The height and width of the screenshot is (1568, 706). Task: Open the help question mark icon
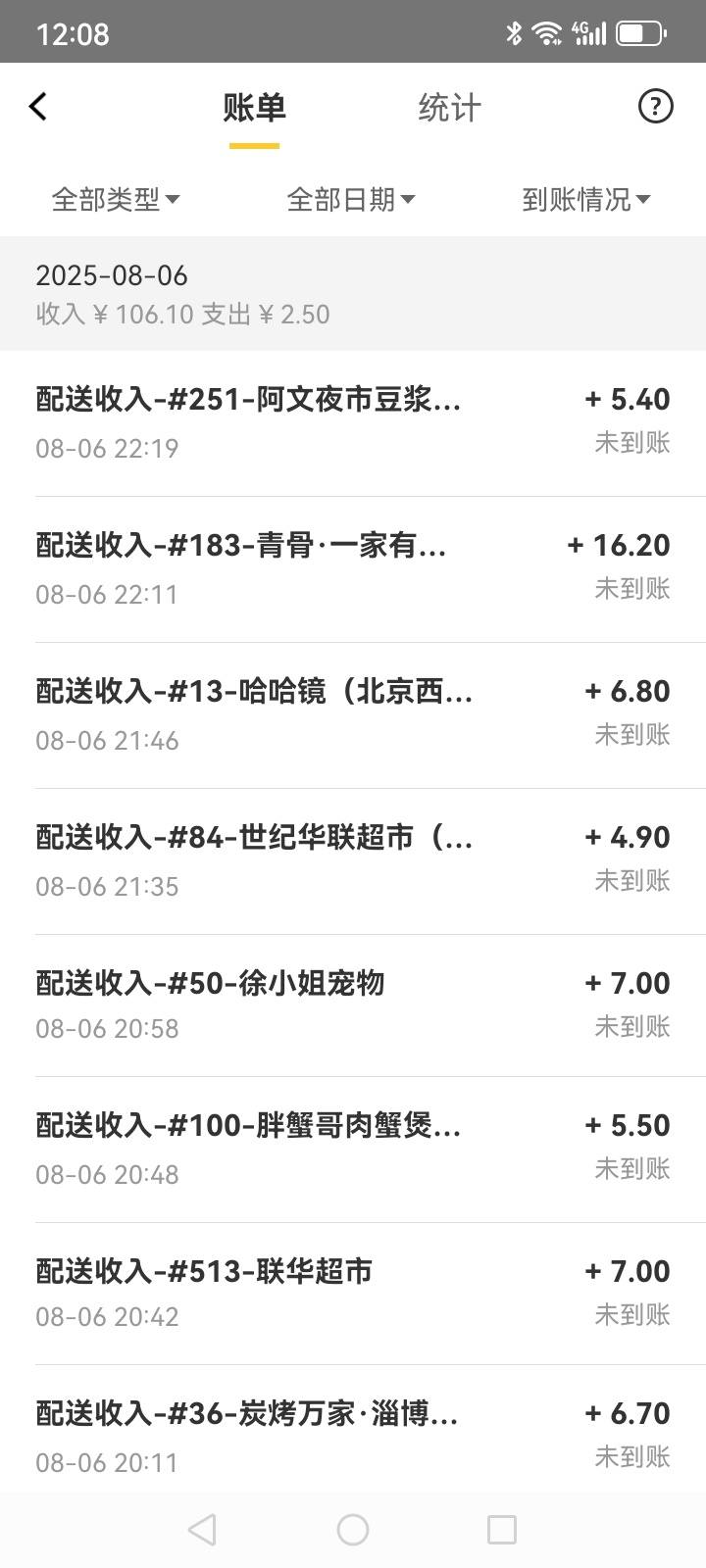click(x=655, y=106)
